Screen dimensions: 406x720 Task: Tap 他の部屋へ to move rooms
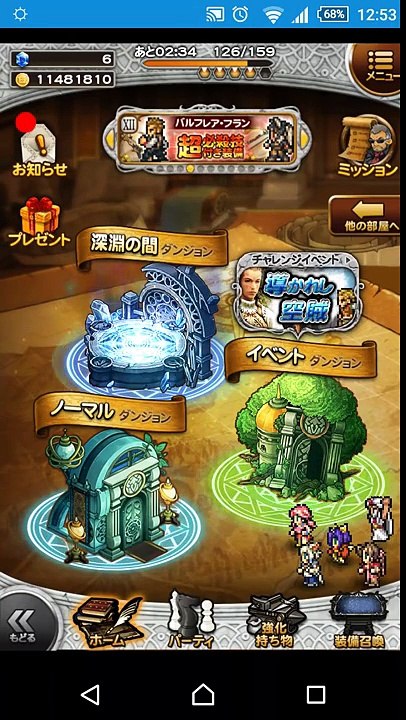click(364, 215)
